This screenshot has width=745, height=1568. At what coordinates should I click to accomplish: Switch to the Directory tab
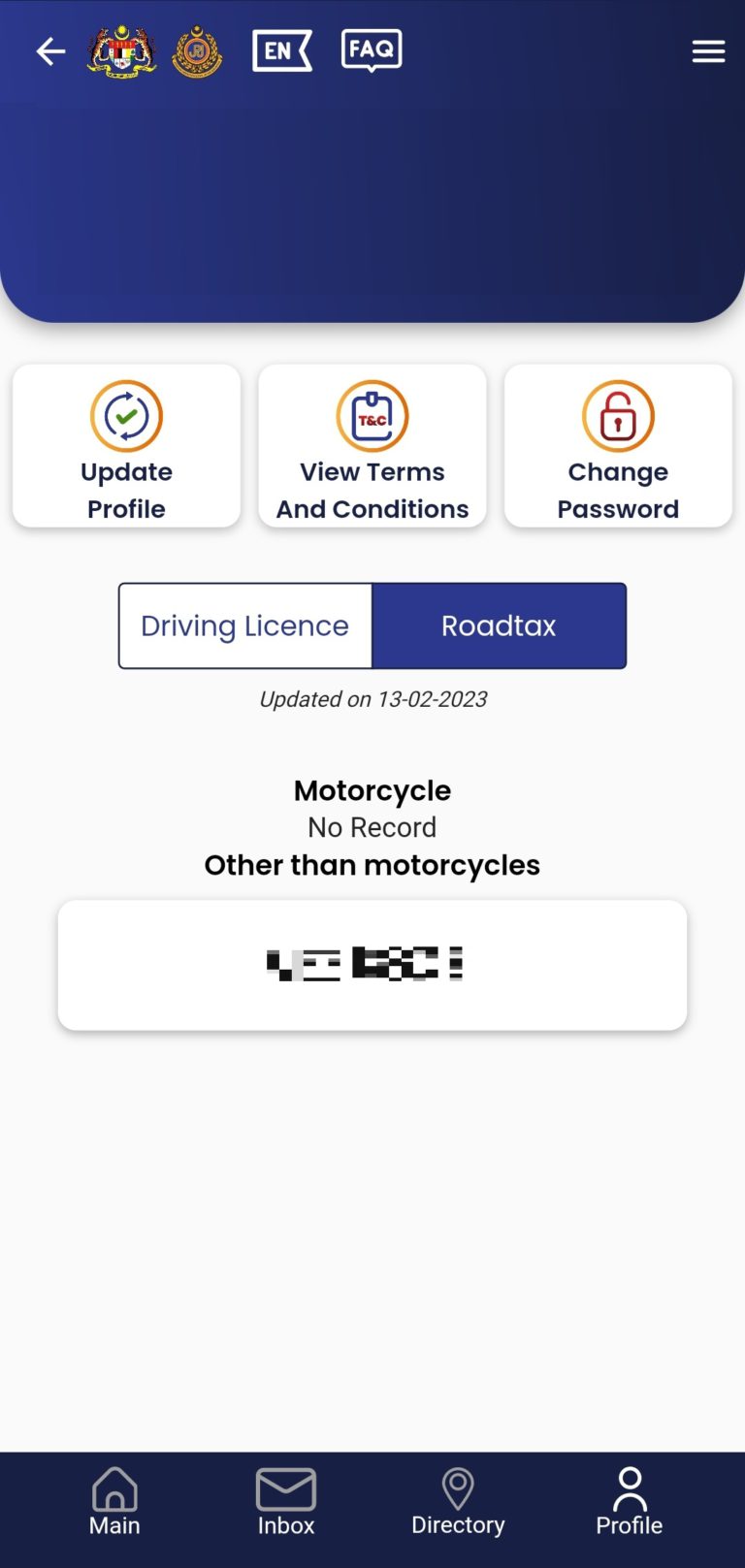(x=458, y=1501)
